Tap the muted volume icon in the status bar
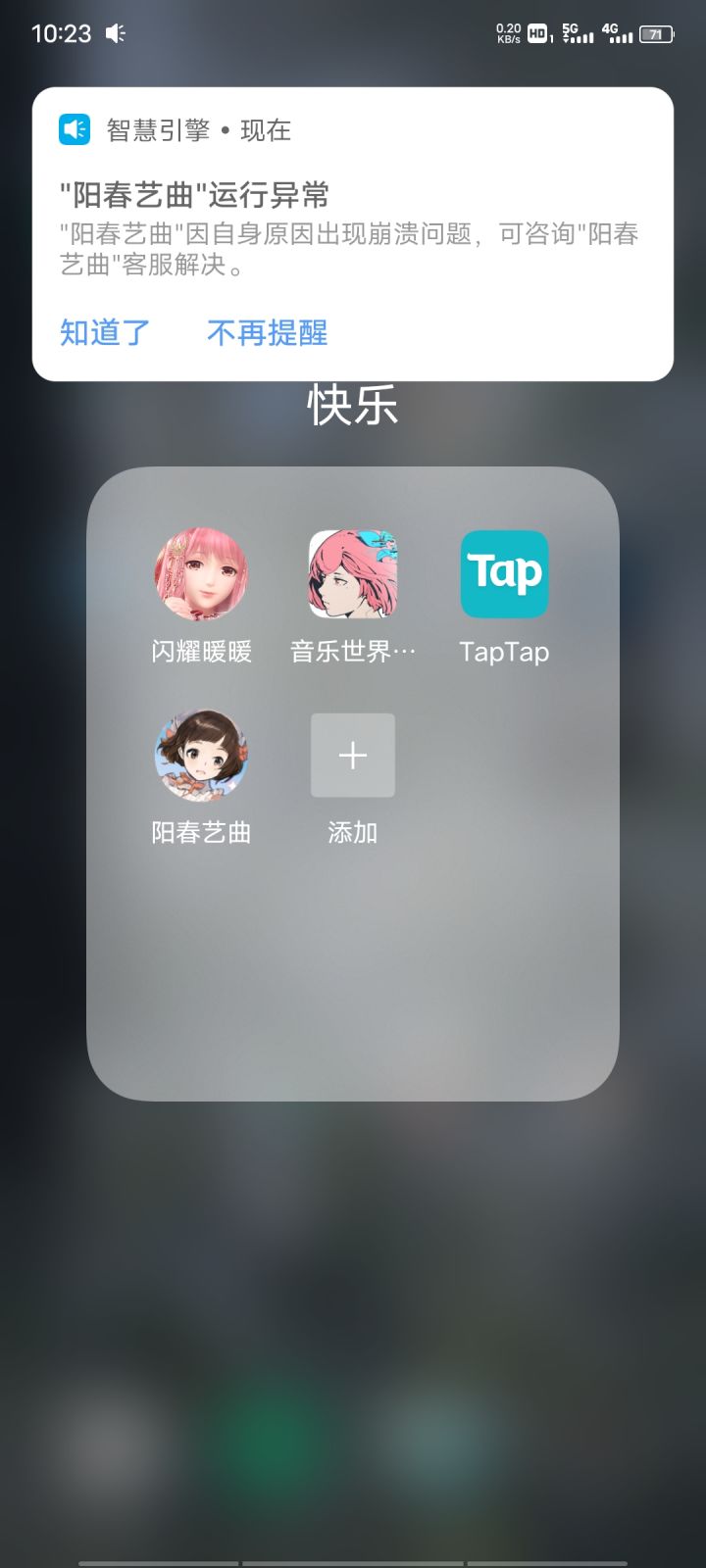The width and height of the screenshot is (706, 1568). pyautogui.click(x=116, y=31)
